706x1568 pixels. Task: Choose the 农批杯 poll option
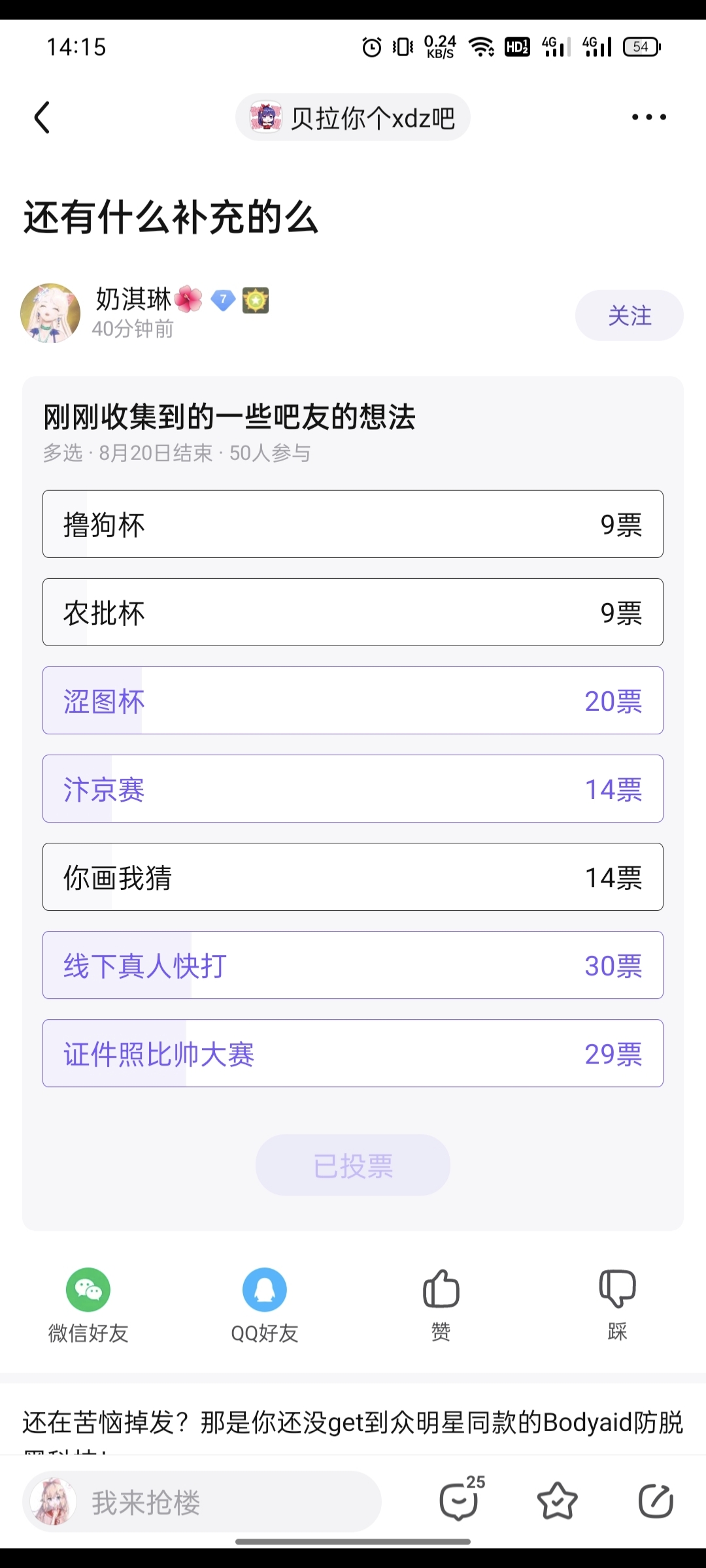tap(353, 612)
